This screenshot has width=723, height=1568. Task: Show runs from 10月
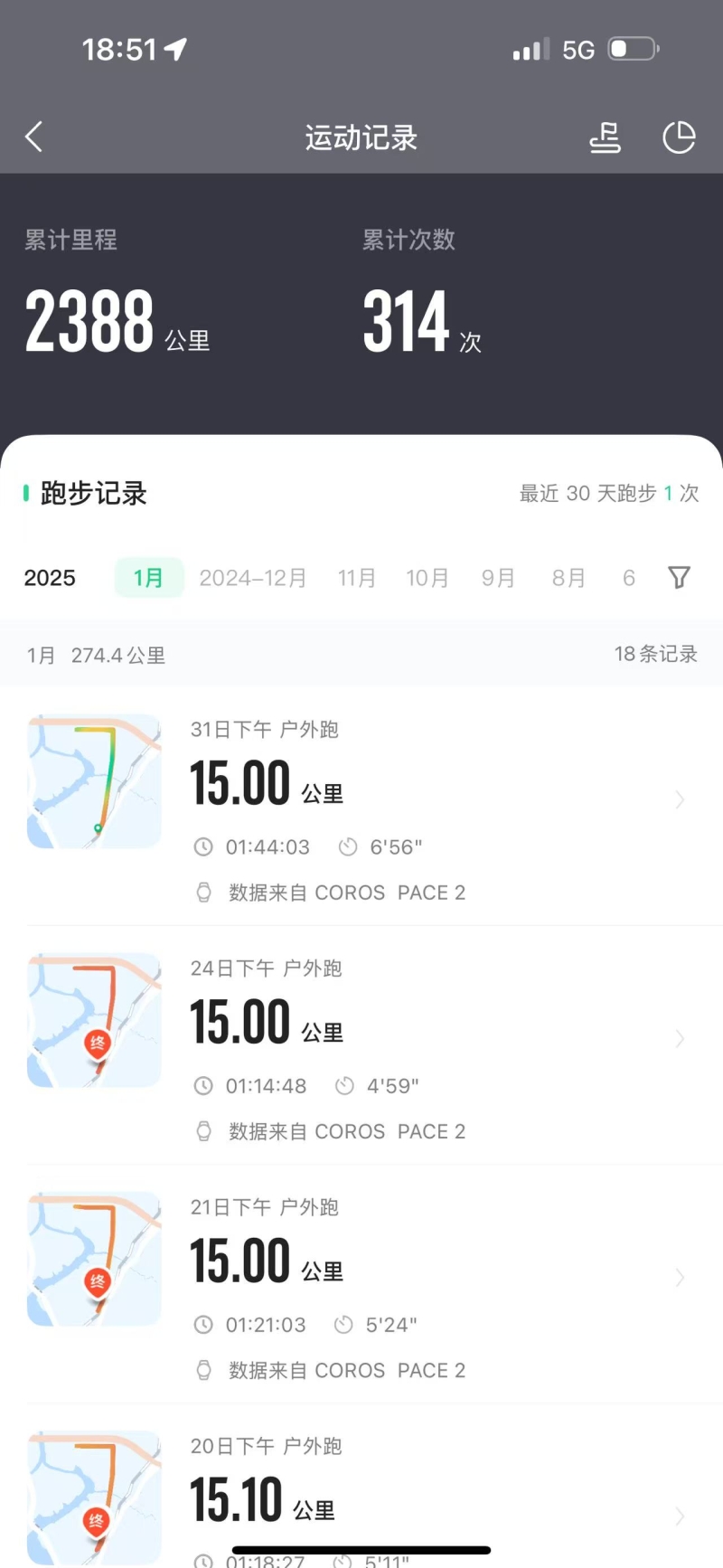(427, 578)
